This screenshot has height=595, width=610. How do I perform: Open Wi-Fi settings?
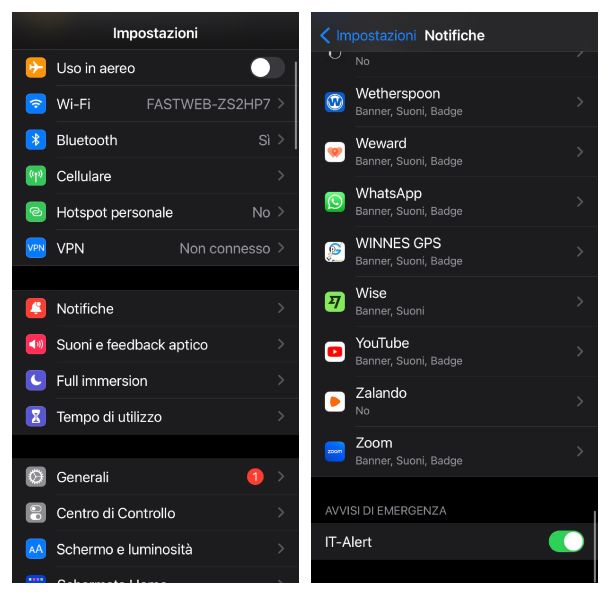point(160,104)
